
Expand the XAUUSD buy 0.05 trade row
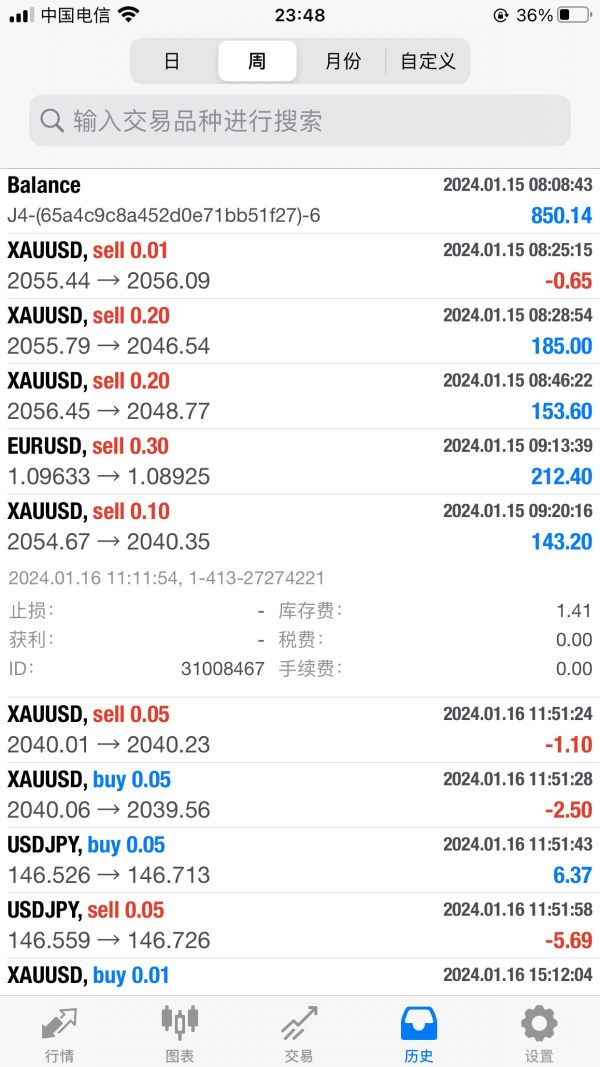(300, 795)
